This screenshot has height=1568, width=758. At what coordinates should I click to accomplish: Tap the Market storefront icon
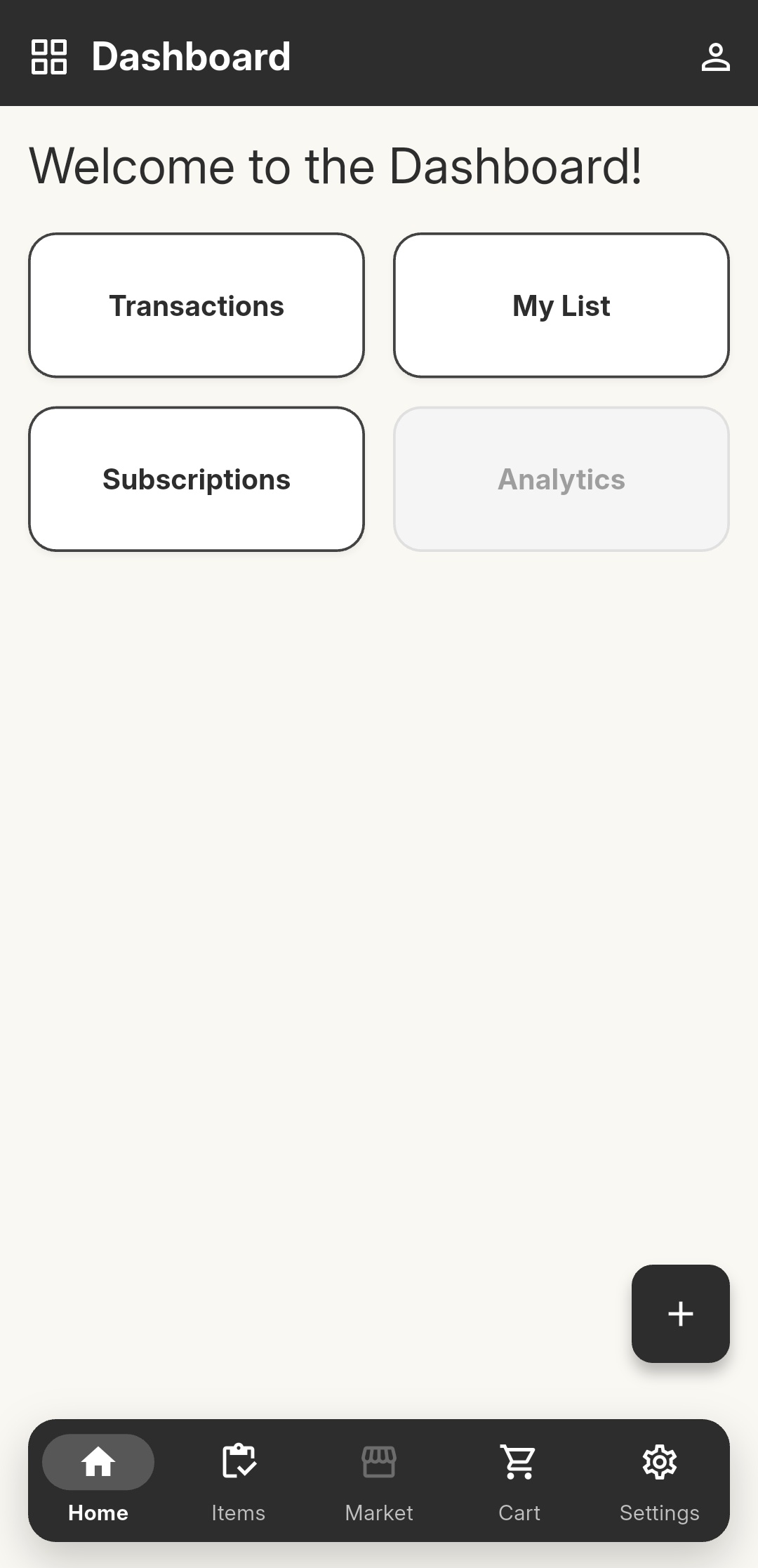(x=378, y=1461)
